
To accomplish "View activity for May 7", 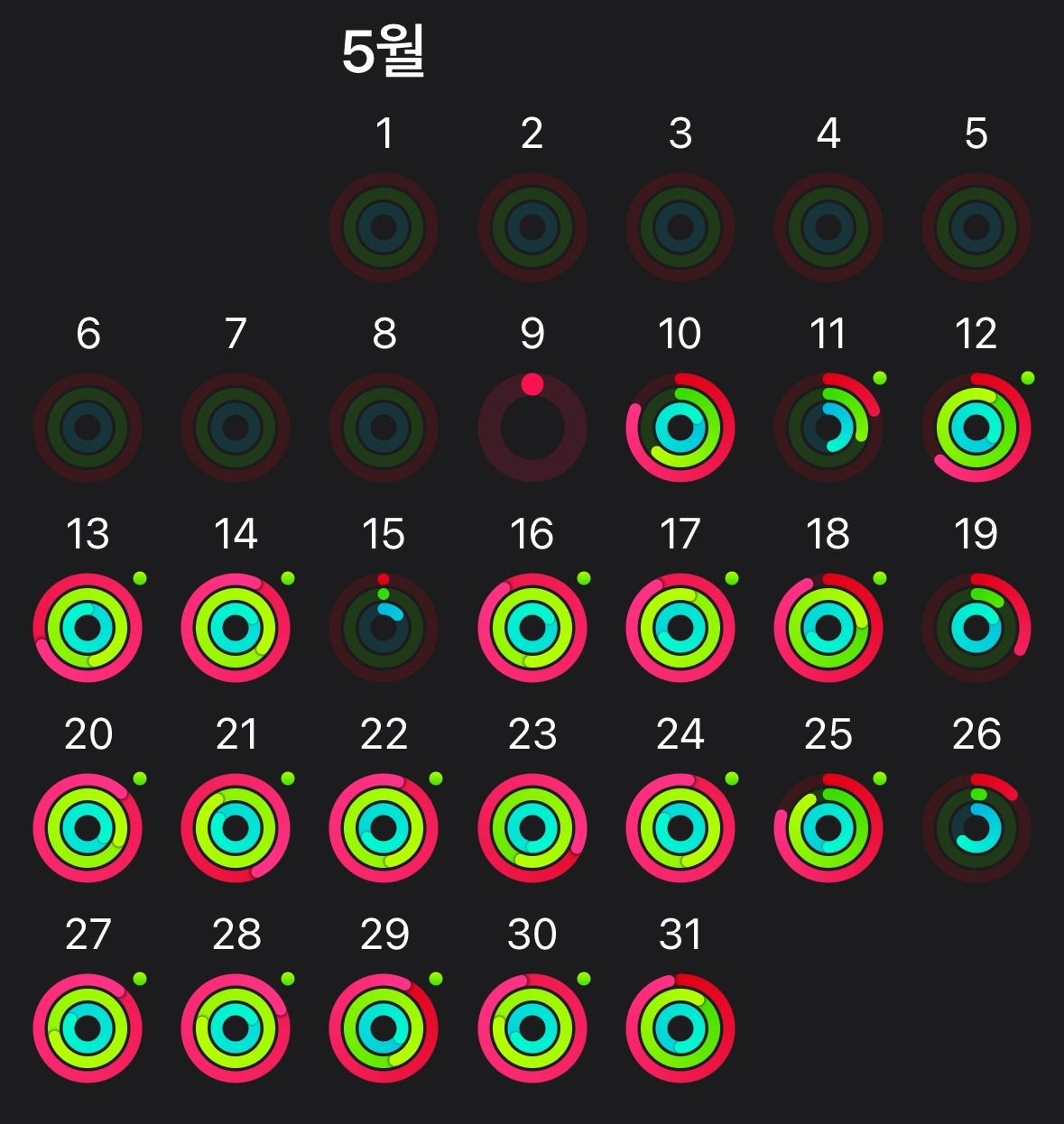I will tap(236, 428).
